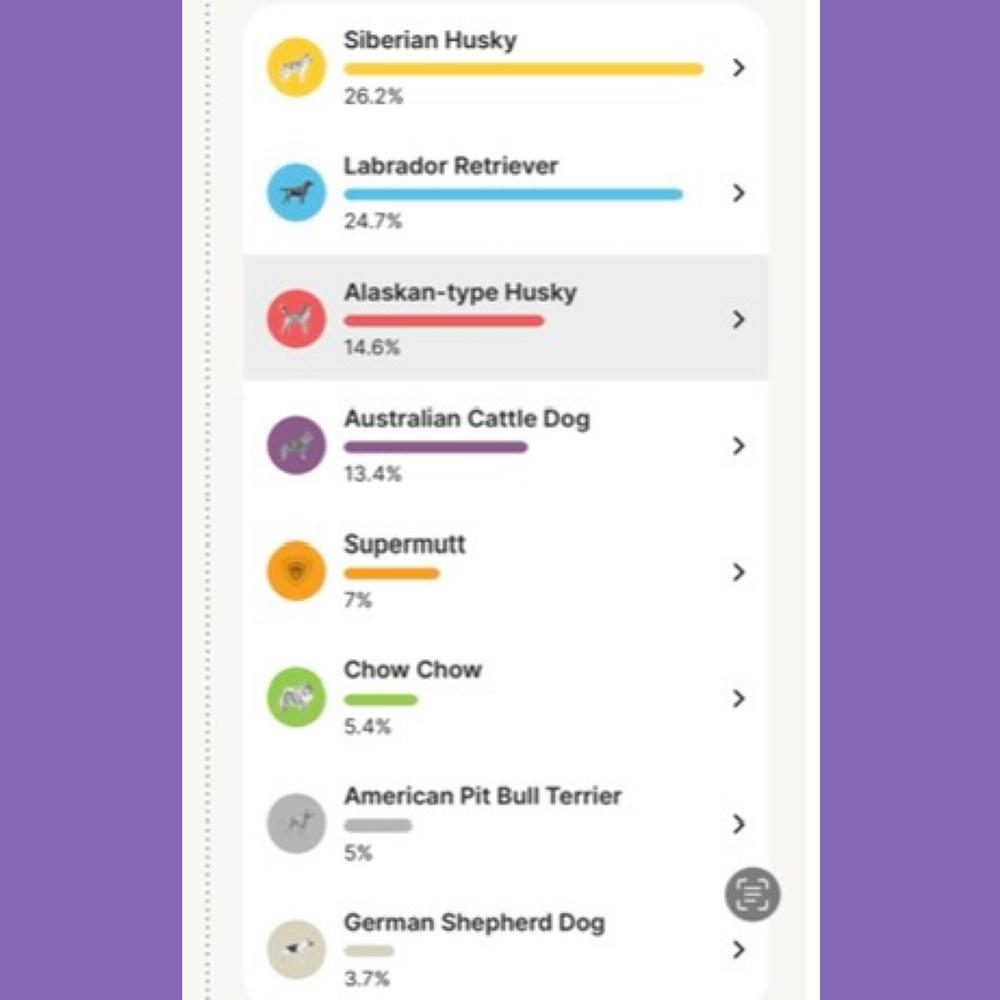The width and height of the screenshot is (1000, 1000).
Task: Open the Siberian Husky breed result
Action: pyautogui.click(x=505, y=67)
